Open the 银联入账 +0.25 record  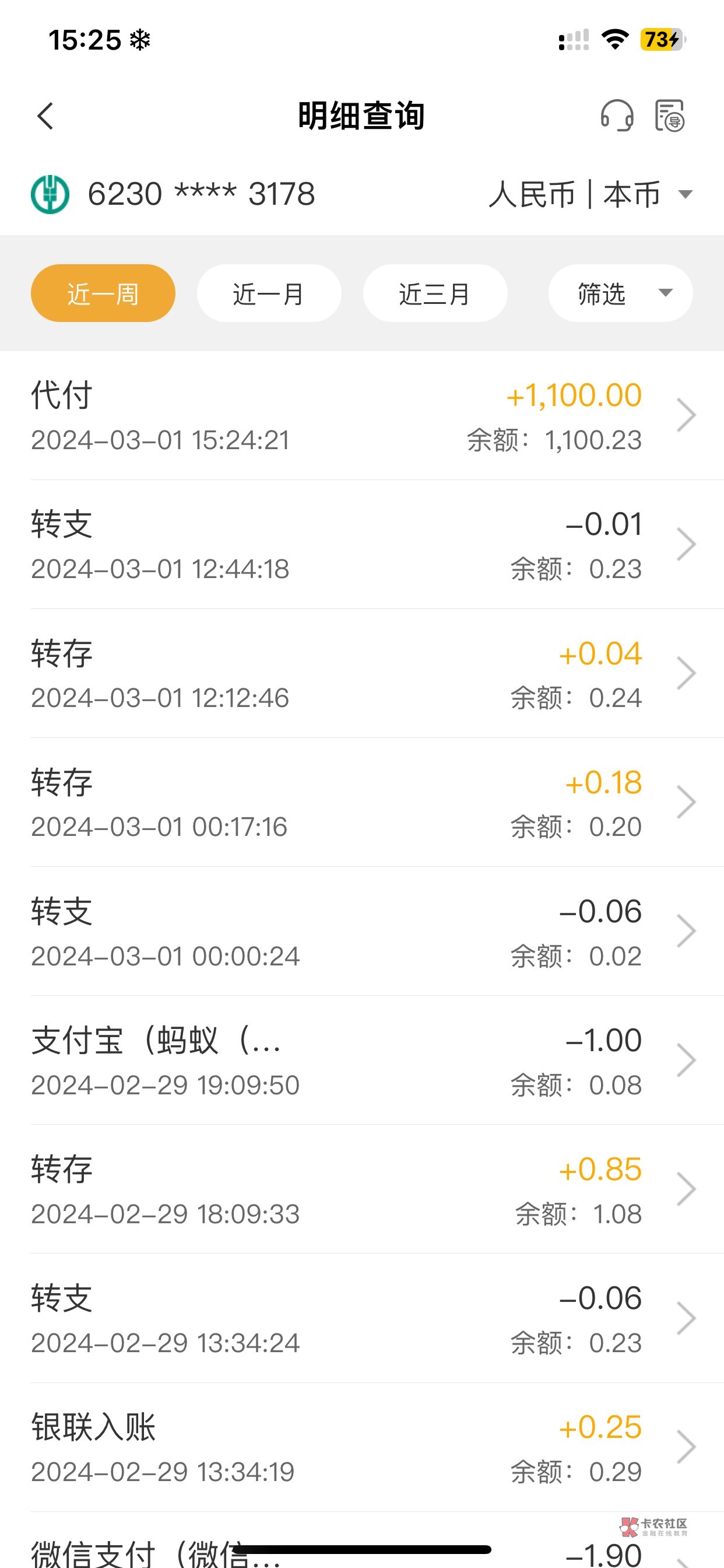362,1448
